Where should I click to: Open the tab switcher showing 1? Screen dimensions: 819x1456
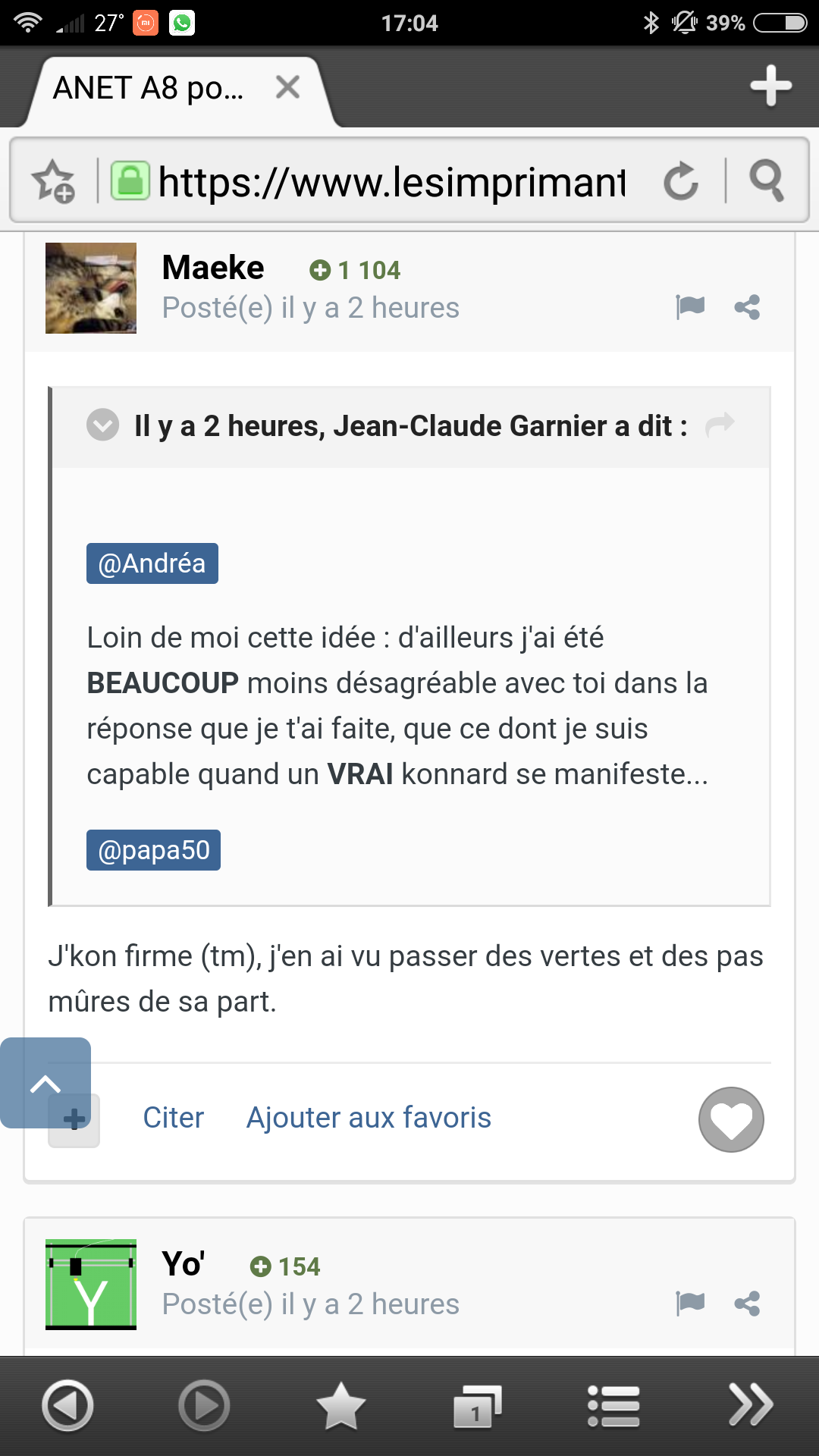[477, 1407]
